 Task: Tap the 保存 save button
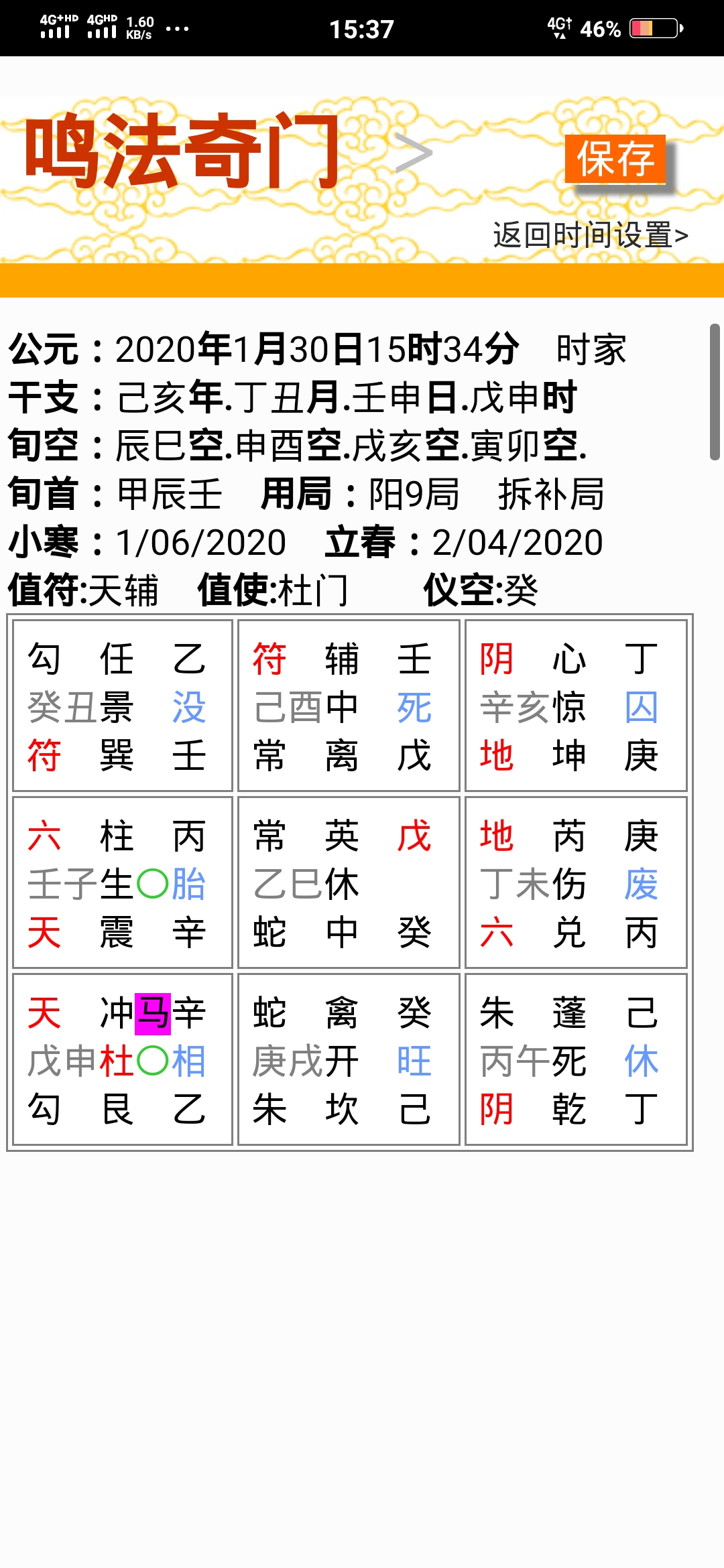[x=615, y=159]
